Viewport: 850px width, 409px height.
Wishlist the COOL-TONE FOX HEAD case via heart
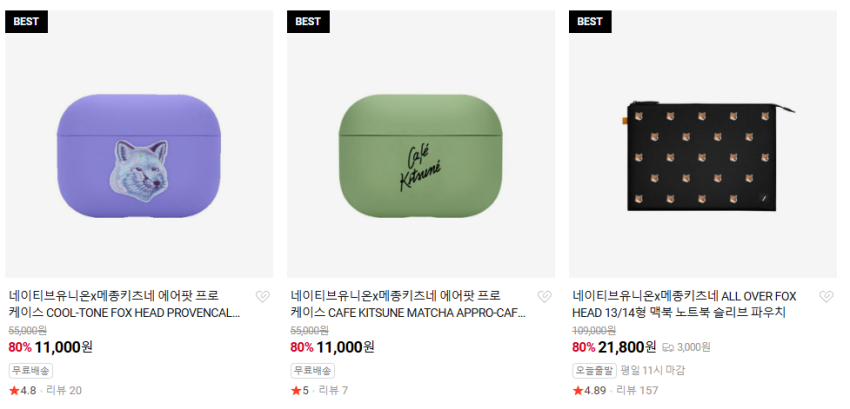[x=262, y=296]
